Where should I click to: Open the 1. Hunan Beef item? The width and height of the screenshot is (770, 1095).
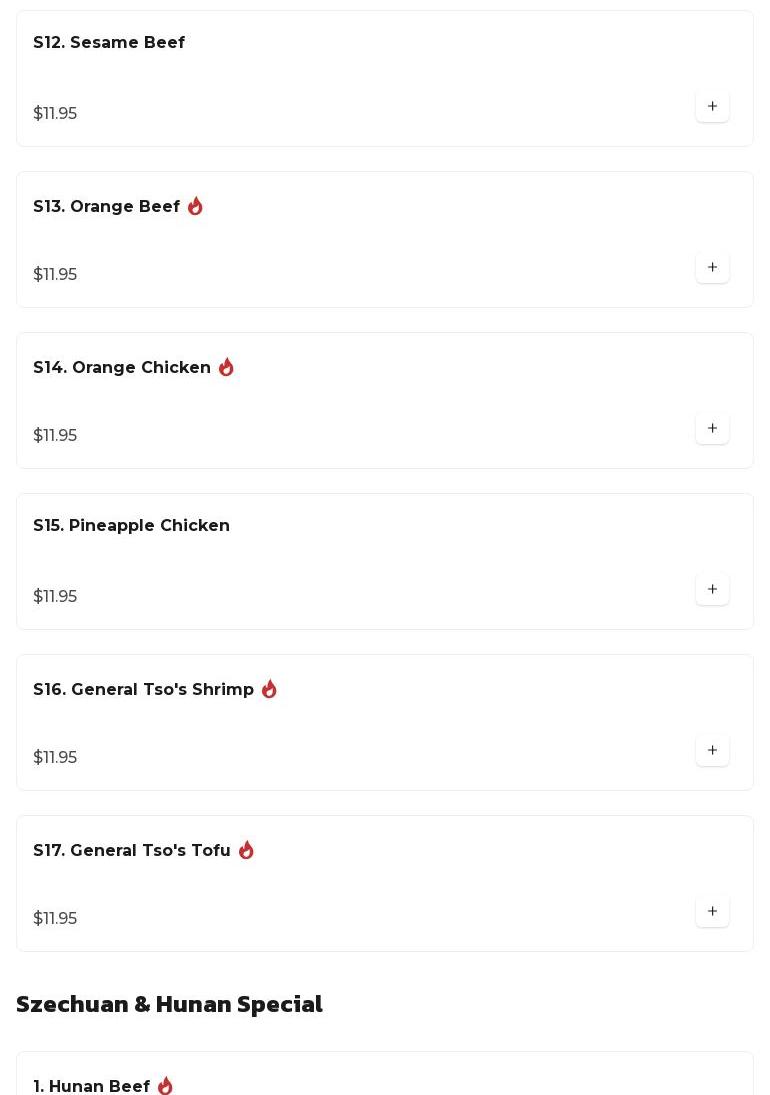point(92,1086)
